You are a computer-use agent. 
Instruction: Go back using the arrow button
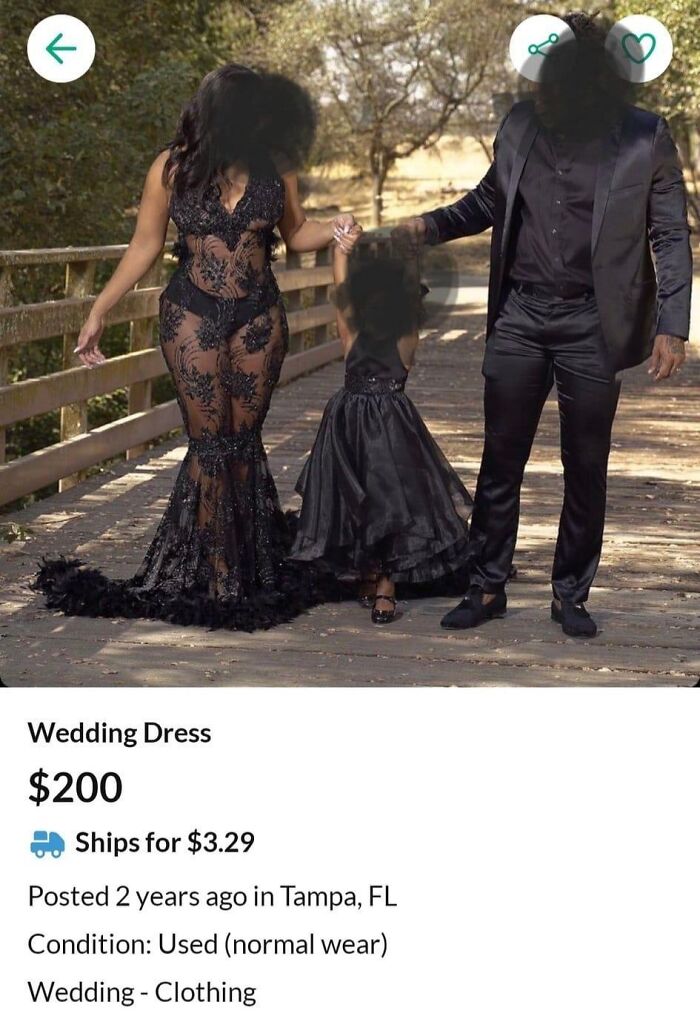point(61,49)
